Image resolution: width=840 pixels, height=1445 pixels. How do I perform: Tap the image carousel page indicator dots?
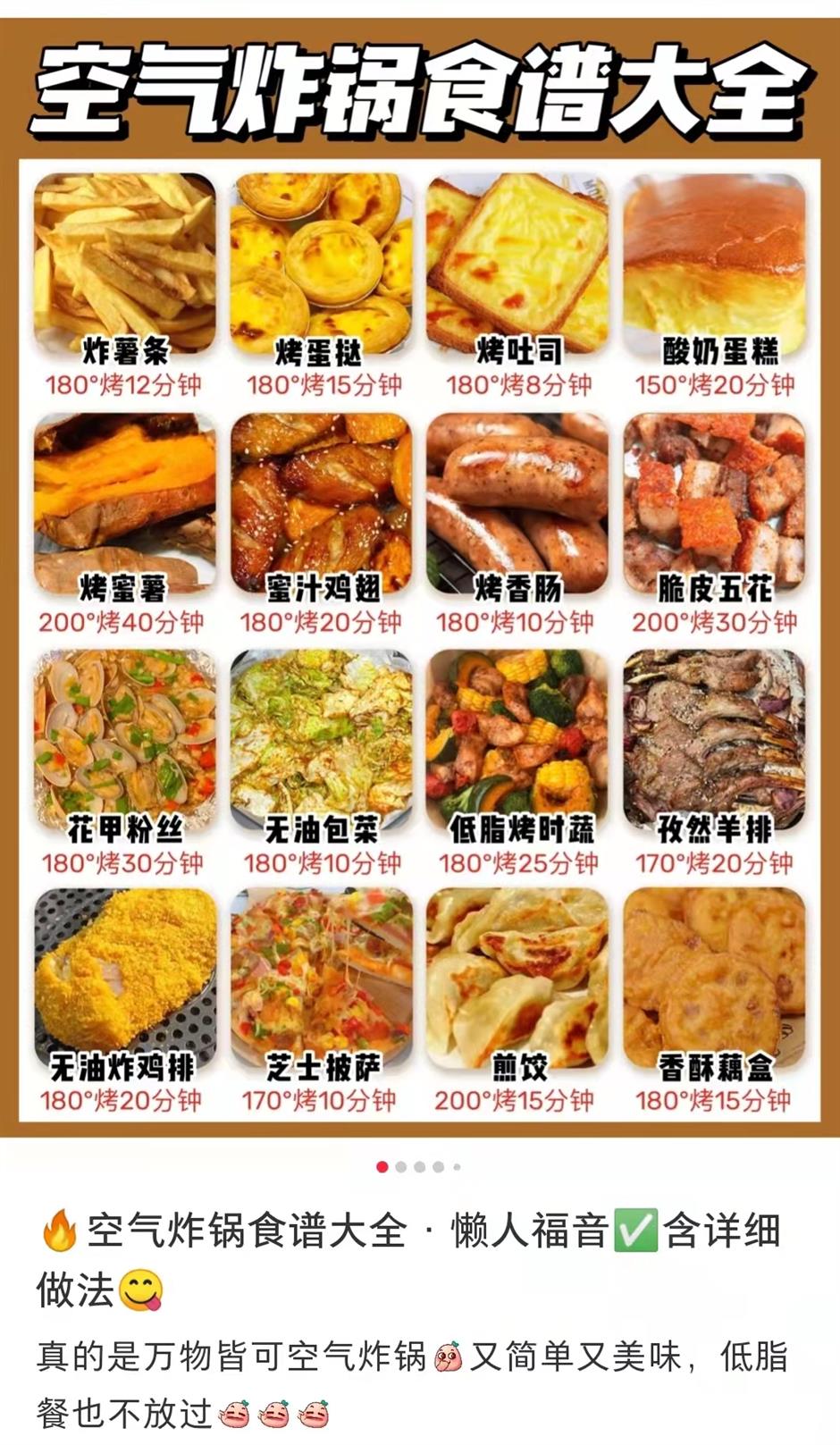point(419,1167)
